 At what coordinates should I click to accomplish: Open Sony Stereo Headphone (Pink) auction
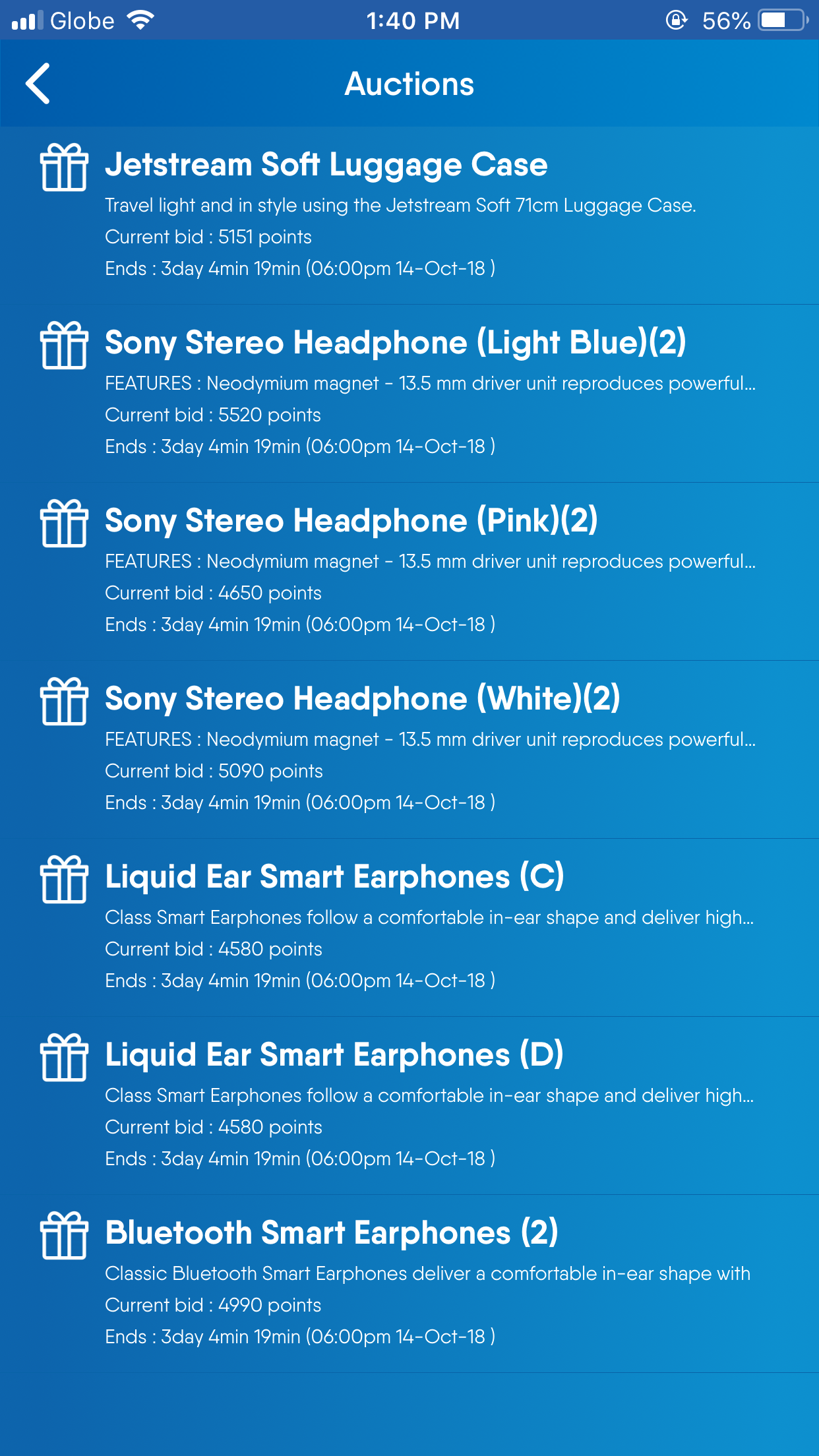point(409,572)
